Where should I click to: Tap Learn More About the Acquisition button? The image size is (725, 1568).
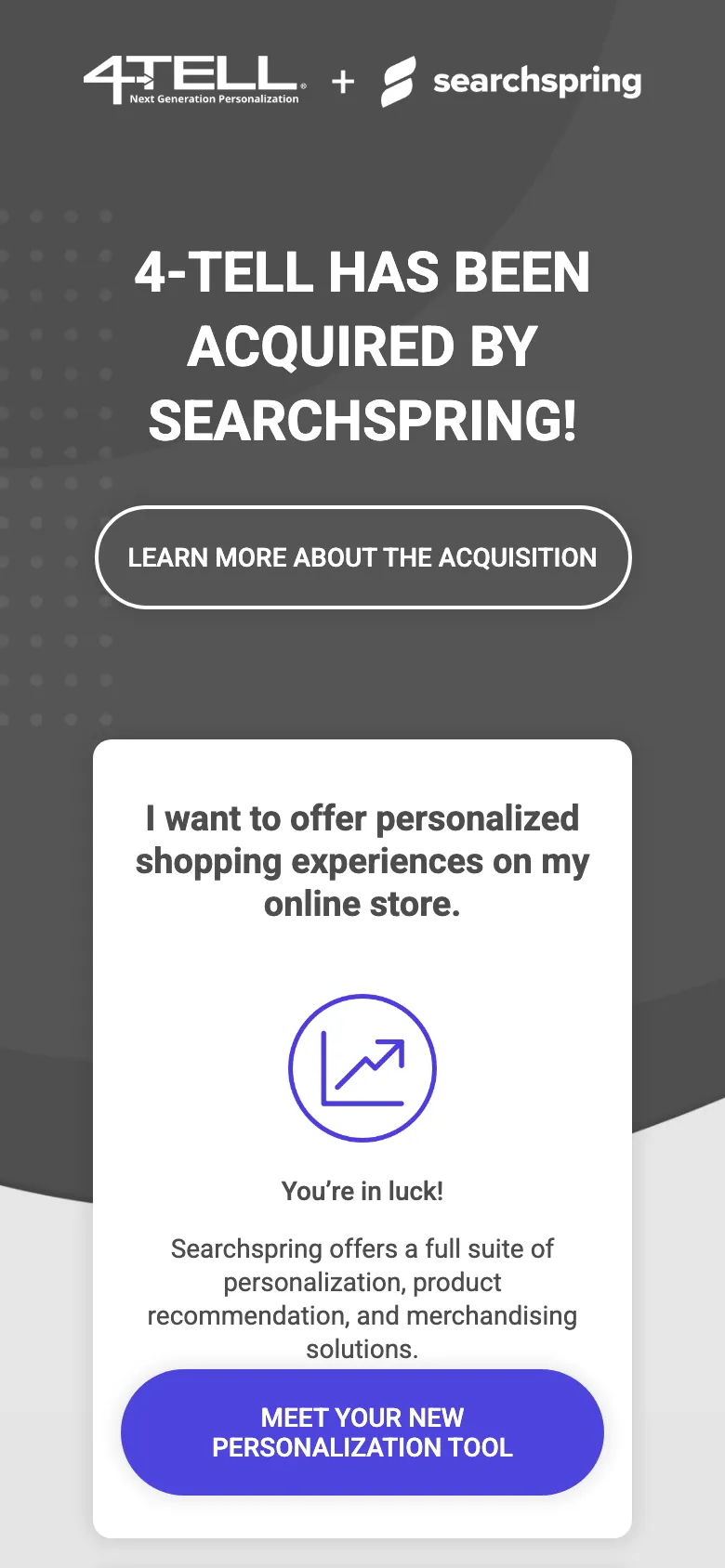(362, 557)
